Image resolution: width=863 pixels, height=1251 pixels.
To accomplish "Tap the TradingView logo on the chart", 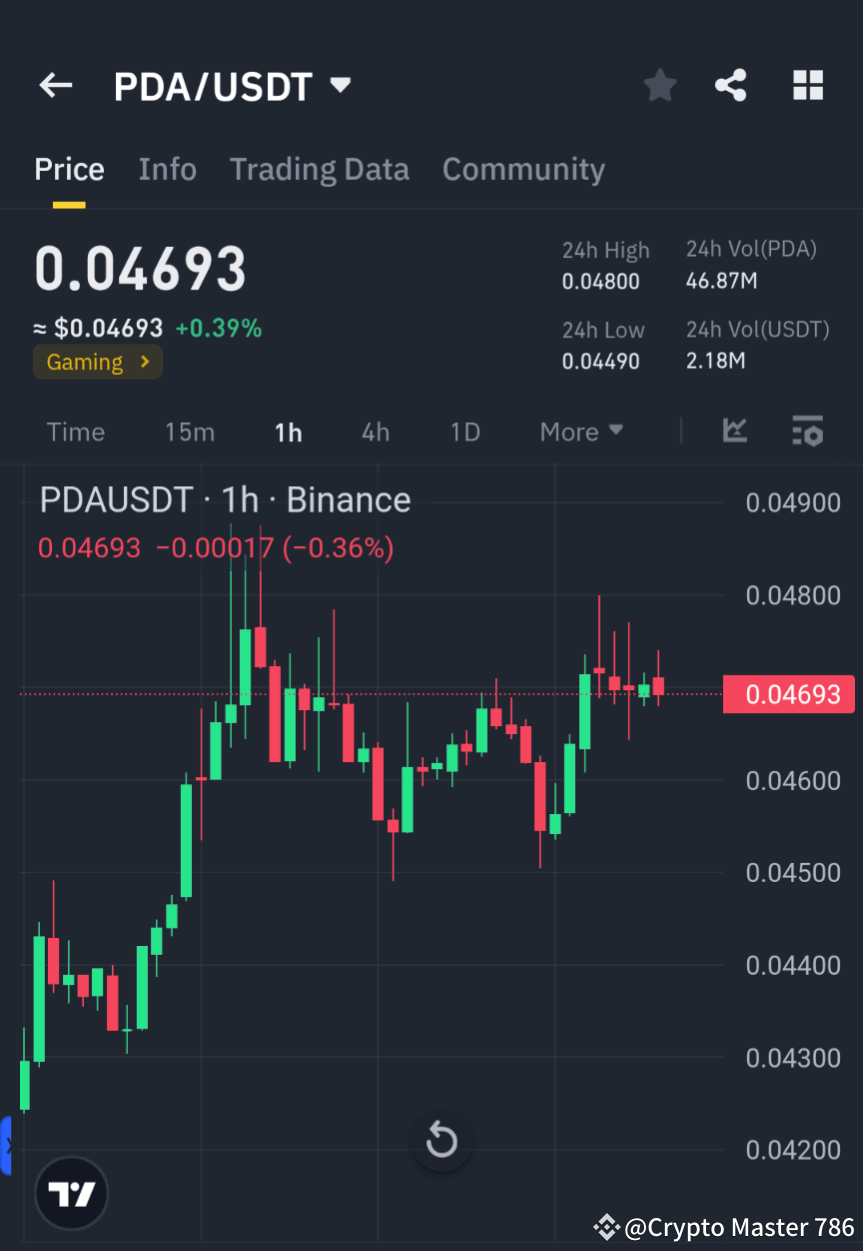I will pos(70,1192).
